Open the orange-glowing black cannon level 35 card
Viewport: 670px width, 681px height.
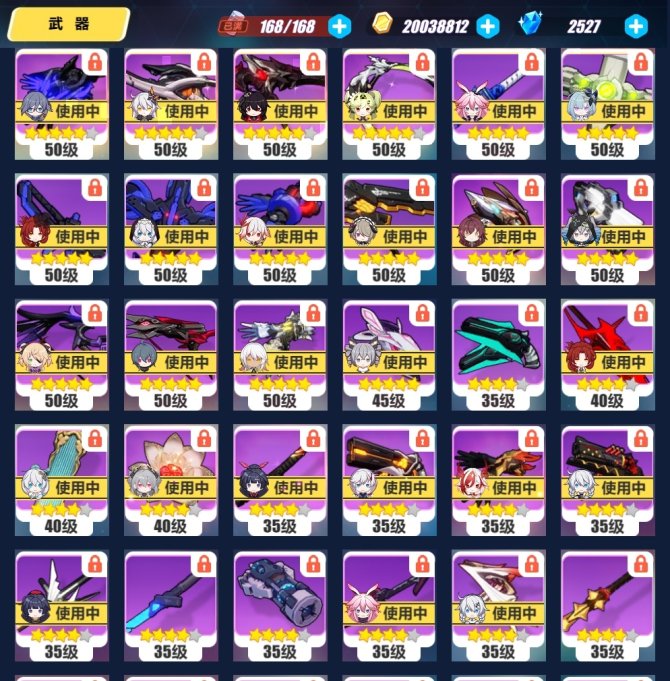pyautogui.click(x=389, y=479)
